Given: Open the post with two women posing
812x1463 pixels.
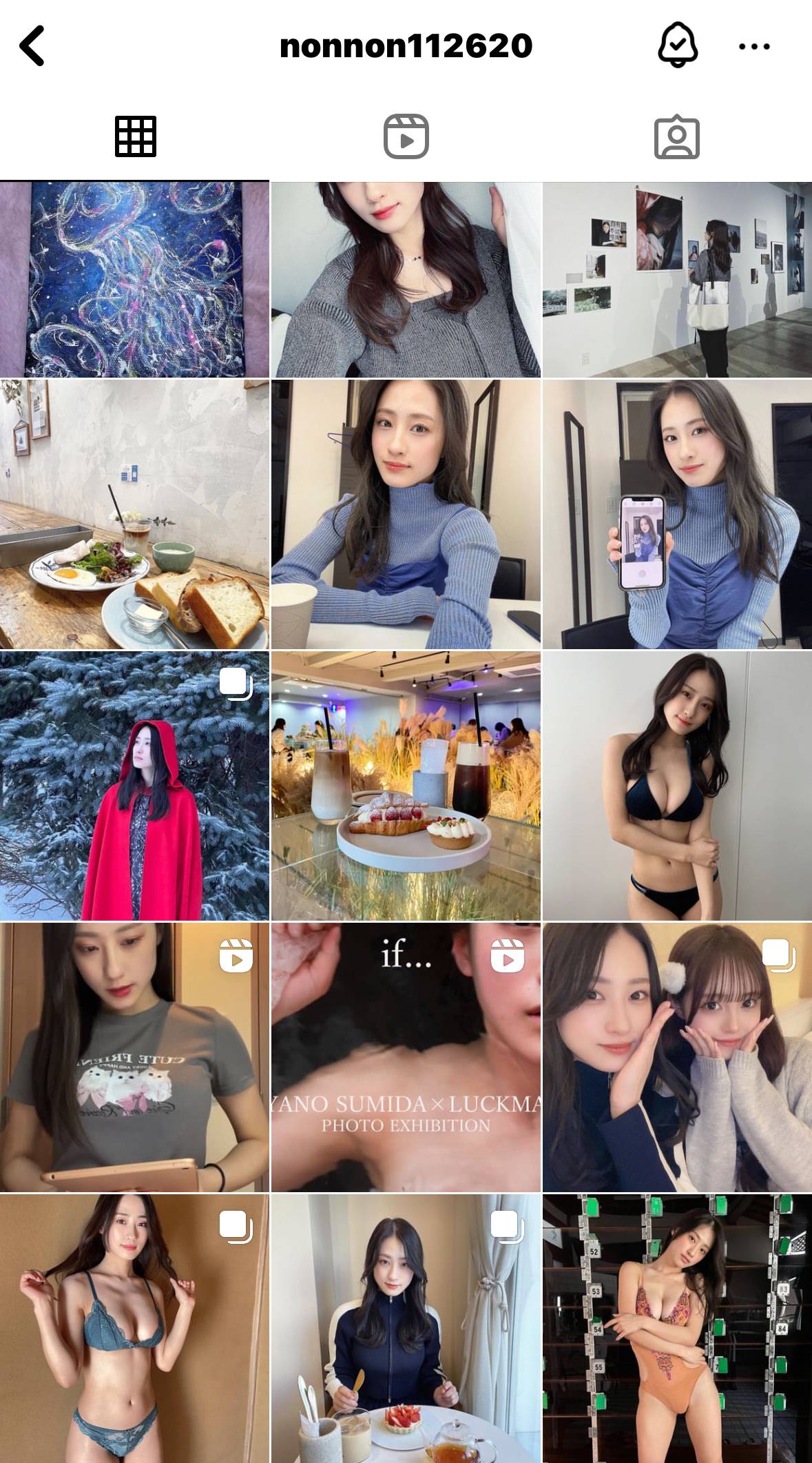Looking at the screenshot, I should click(677, 1057).
